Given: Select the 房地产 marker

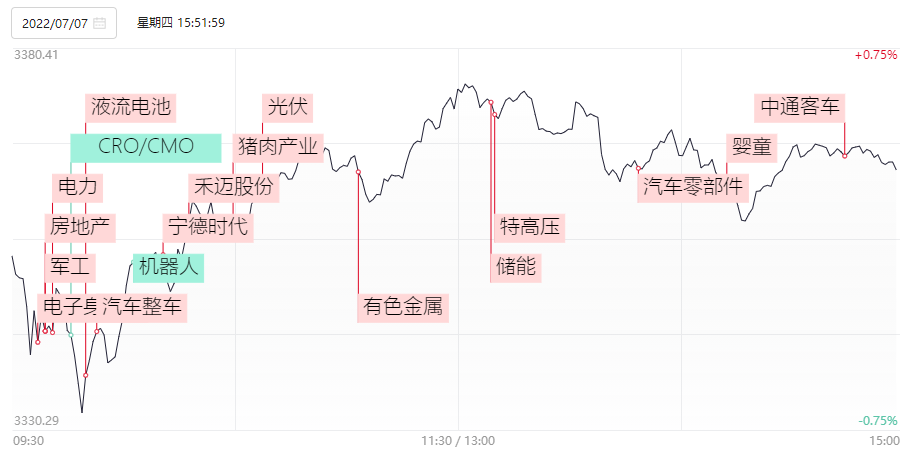Looking at the screenshot, I should click(79, 227).
